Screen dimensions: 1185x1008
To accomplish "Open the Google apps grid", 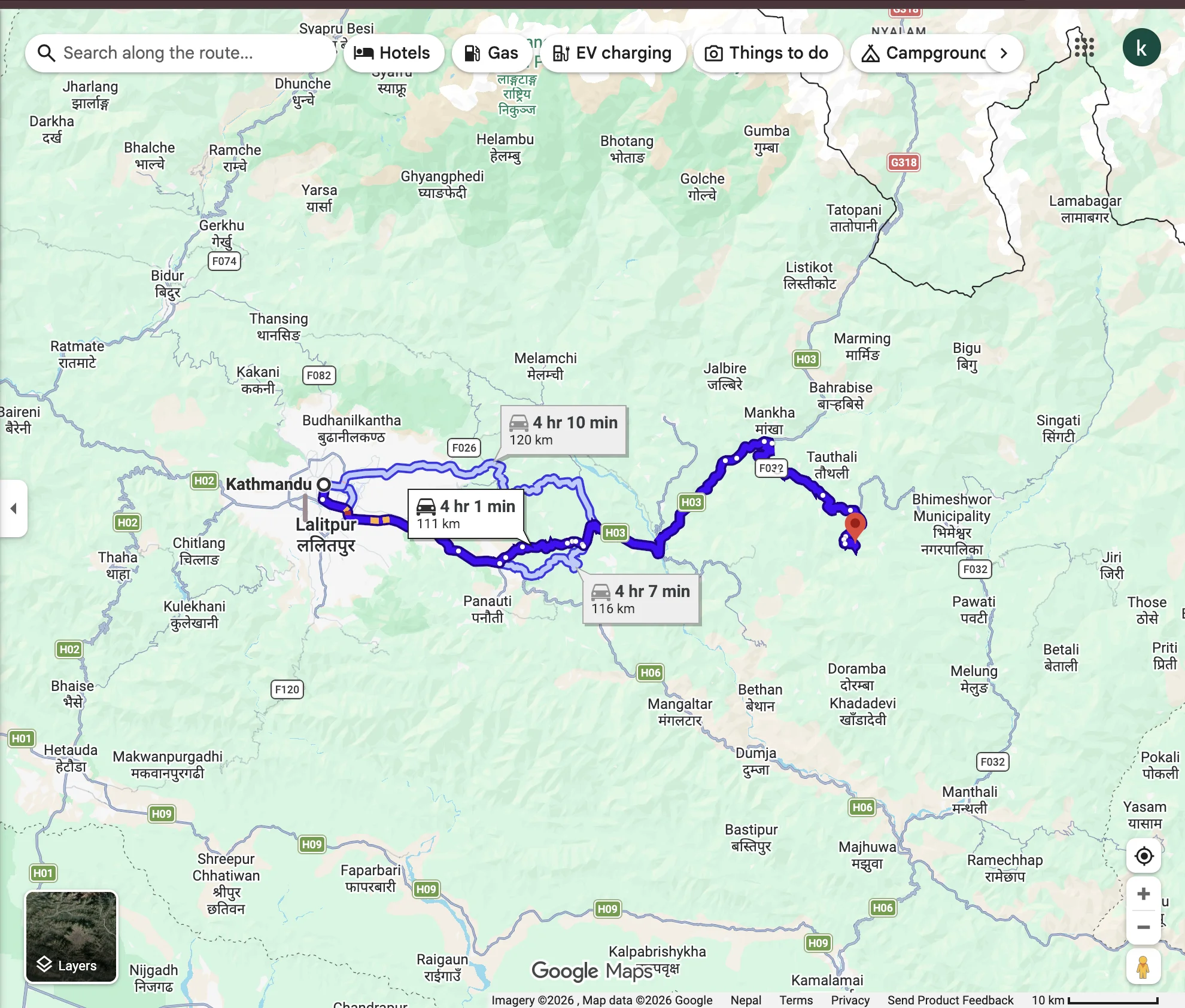I will 1084,47.
